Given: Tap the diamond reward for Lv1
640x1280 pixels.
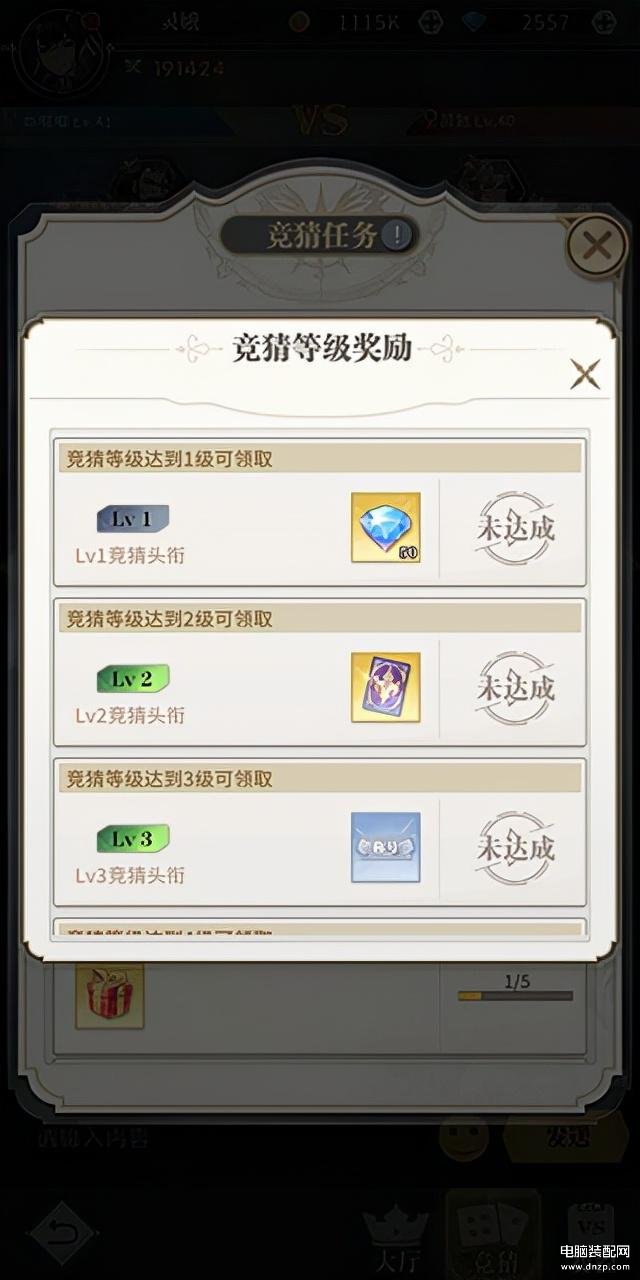Looking at the screenshot, I should 385,528.
